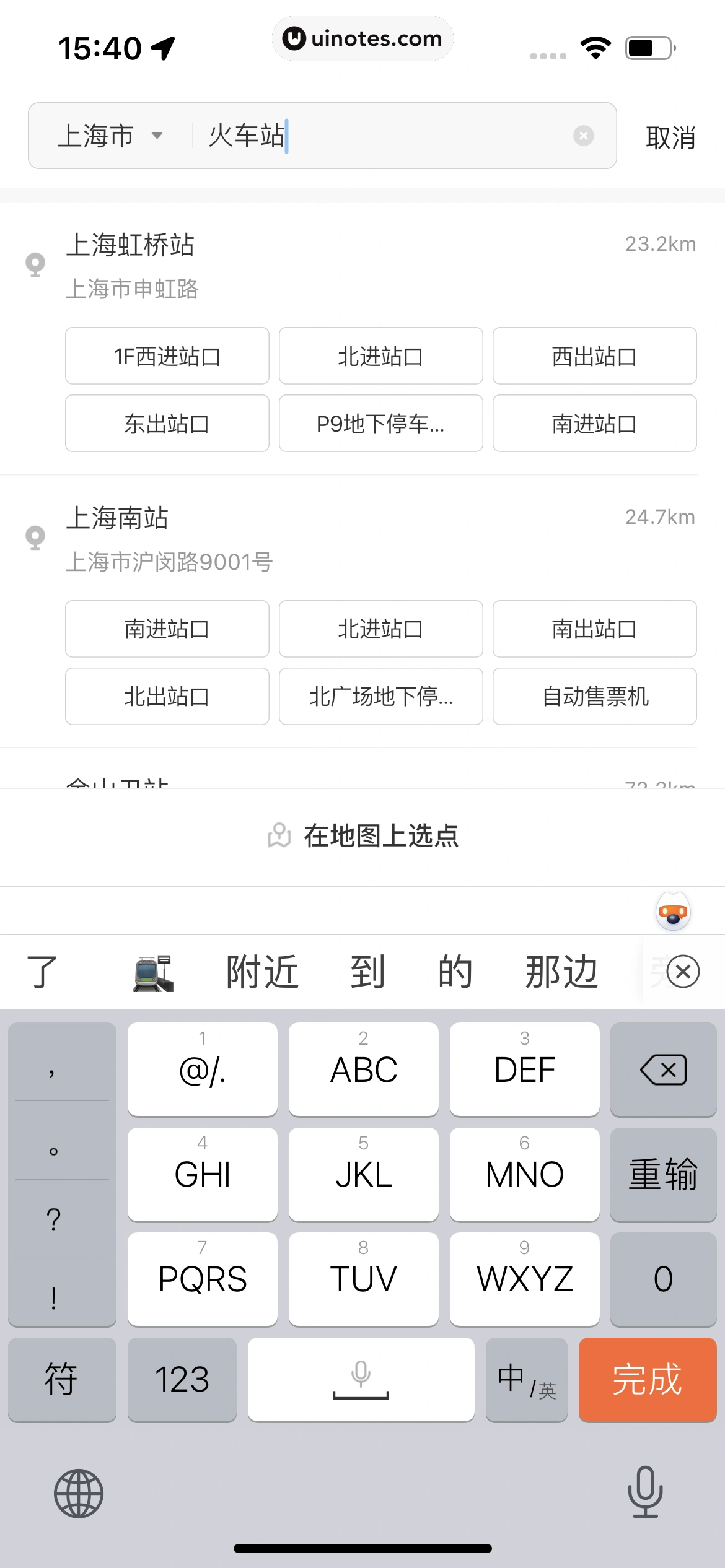This screenshot has width=725, height=1568.
Task: Click the location pin icon beside 上海虹桥站
Action: click(x=35, y=265)
